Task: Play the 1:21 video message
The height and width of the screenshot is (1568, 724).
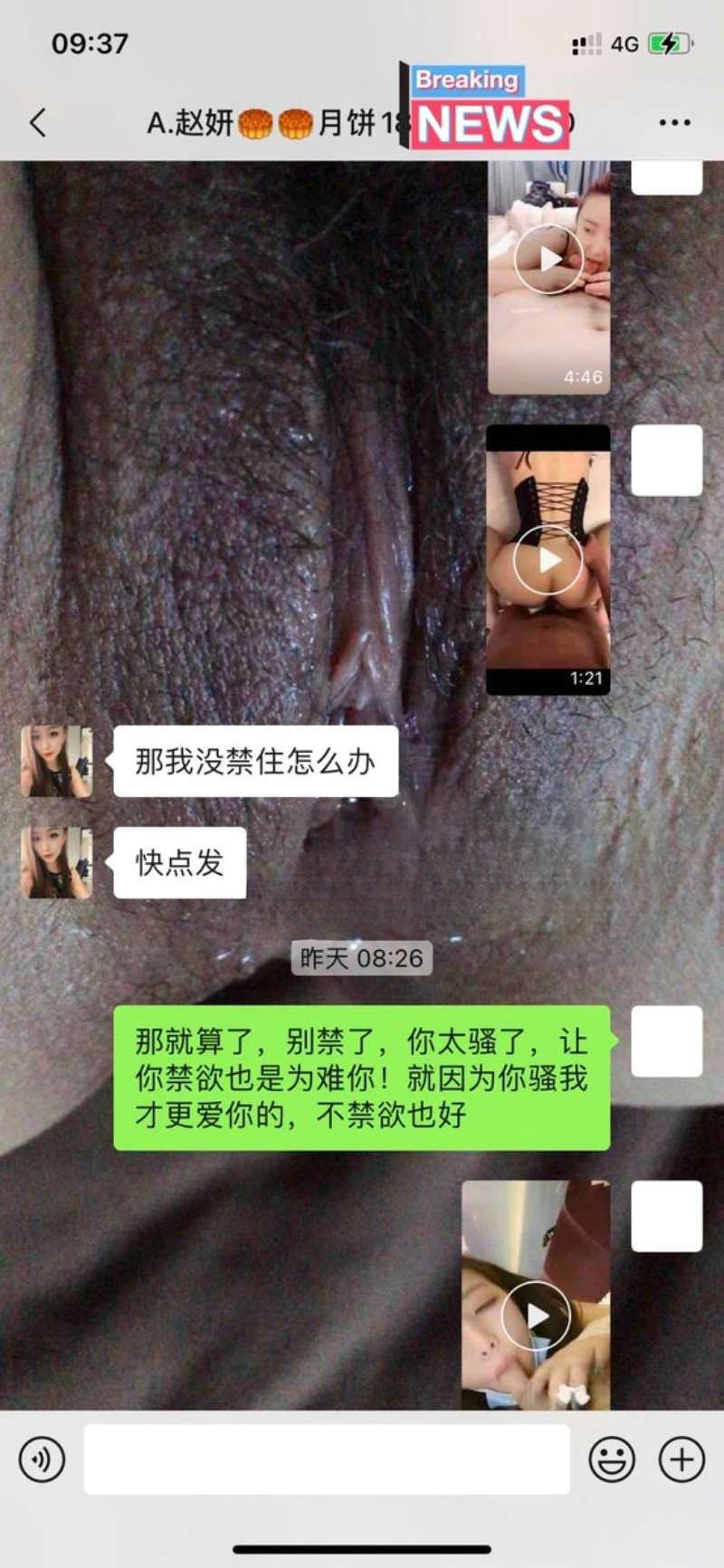Action: point(548,560)
